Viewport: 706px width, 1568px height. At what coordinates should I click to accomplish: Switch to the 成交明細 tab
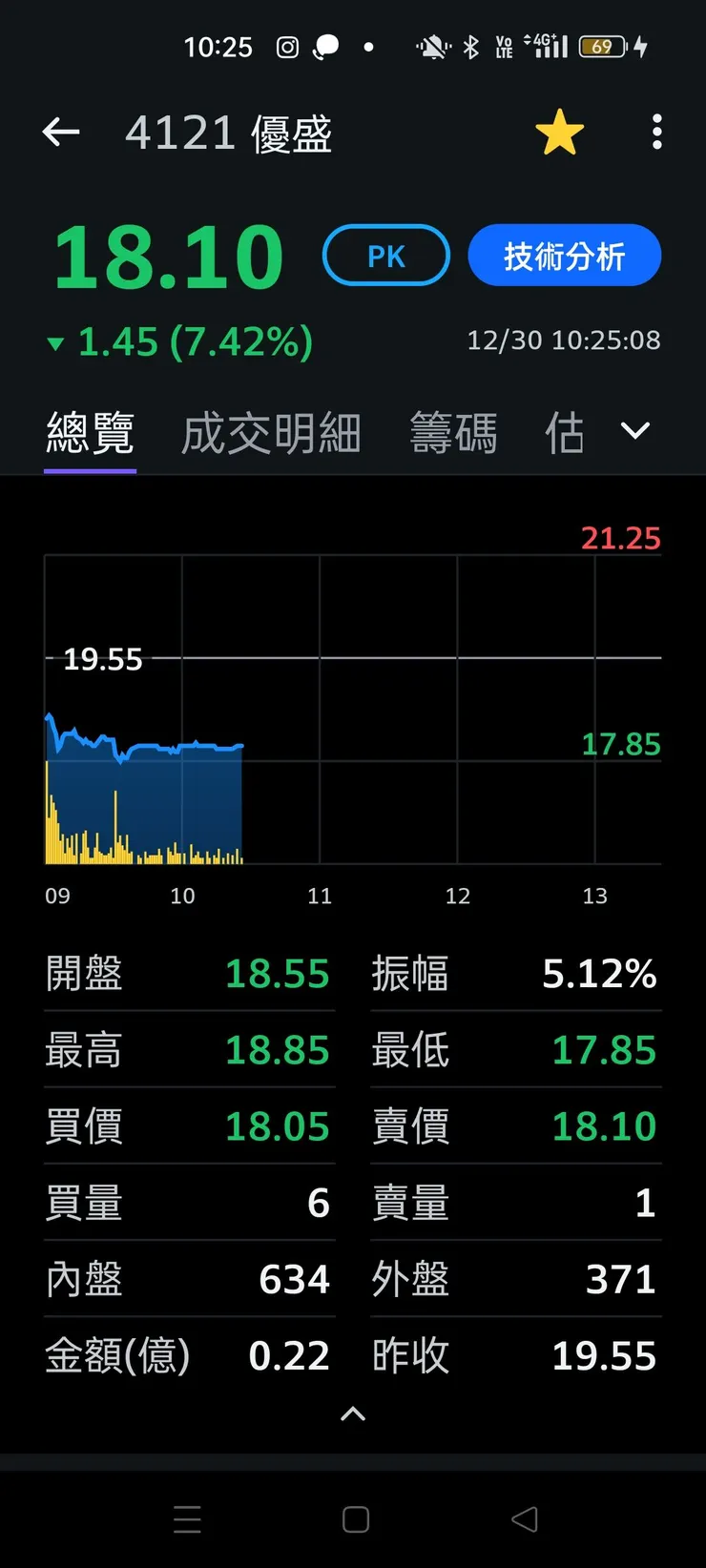270,431
